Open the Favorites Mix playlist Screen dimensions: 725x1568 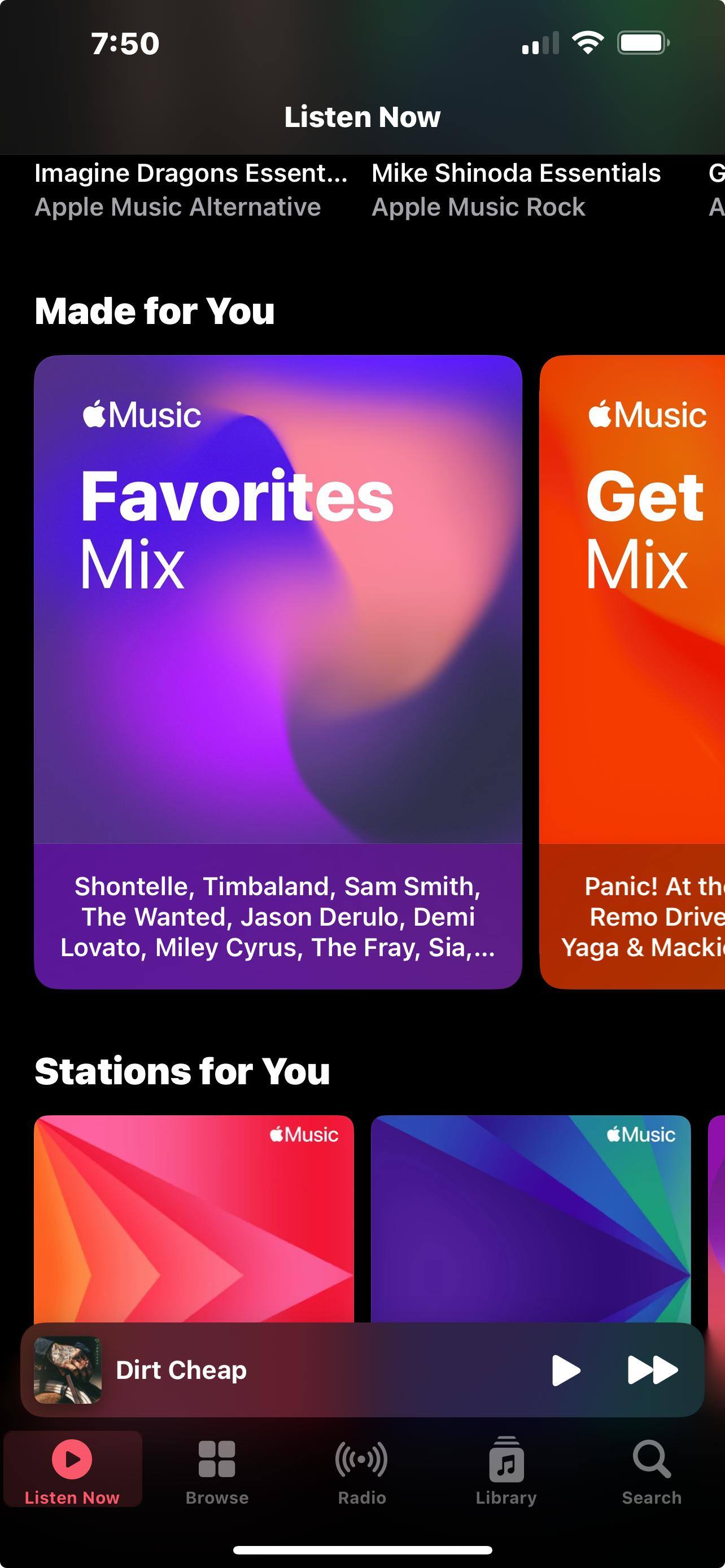click(x=278, y=669)
